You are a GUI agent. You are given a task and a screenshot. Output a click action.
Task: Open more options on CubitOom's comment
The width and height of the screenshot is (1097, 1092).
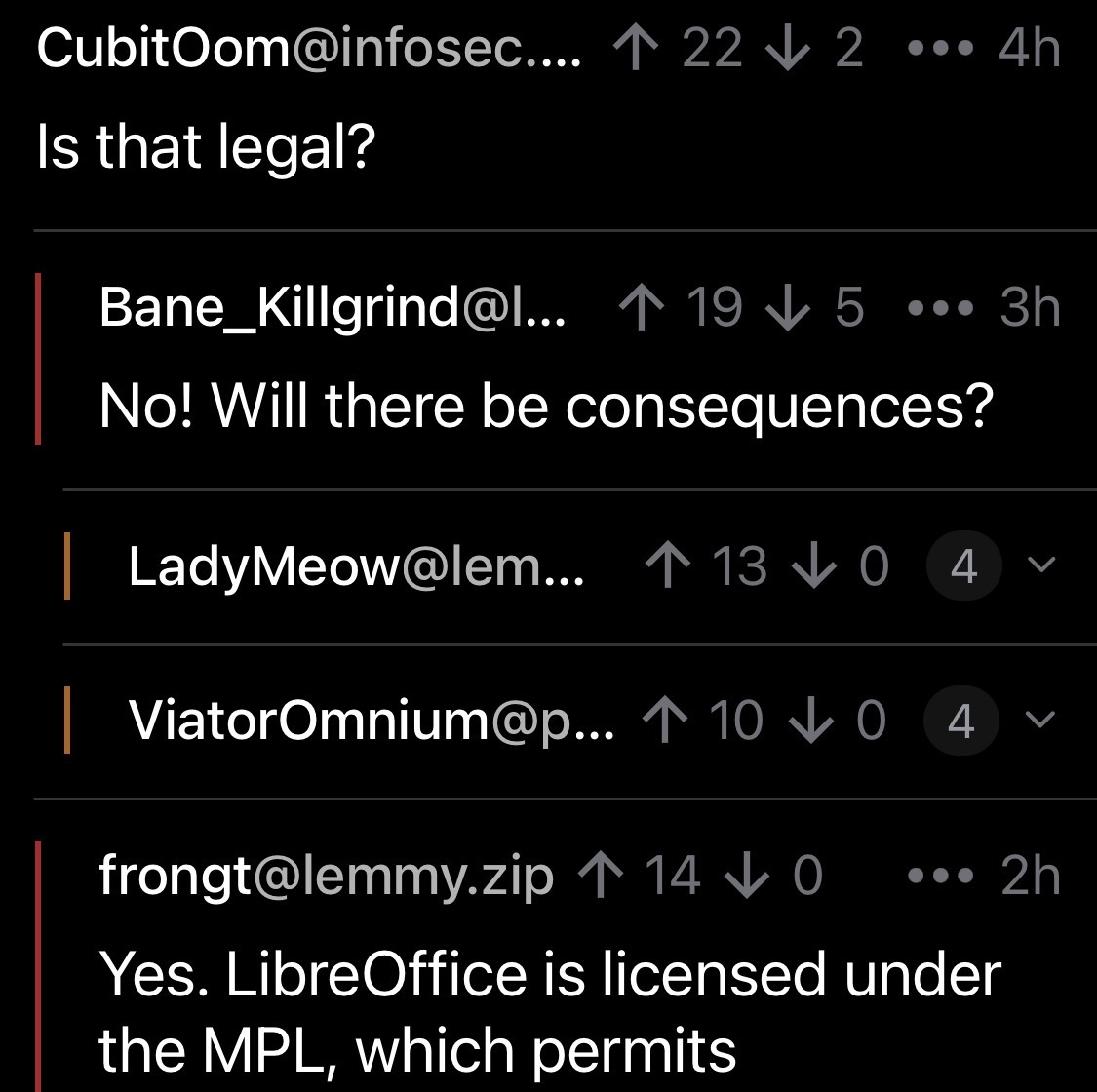tap(940, 49)
